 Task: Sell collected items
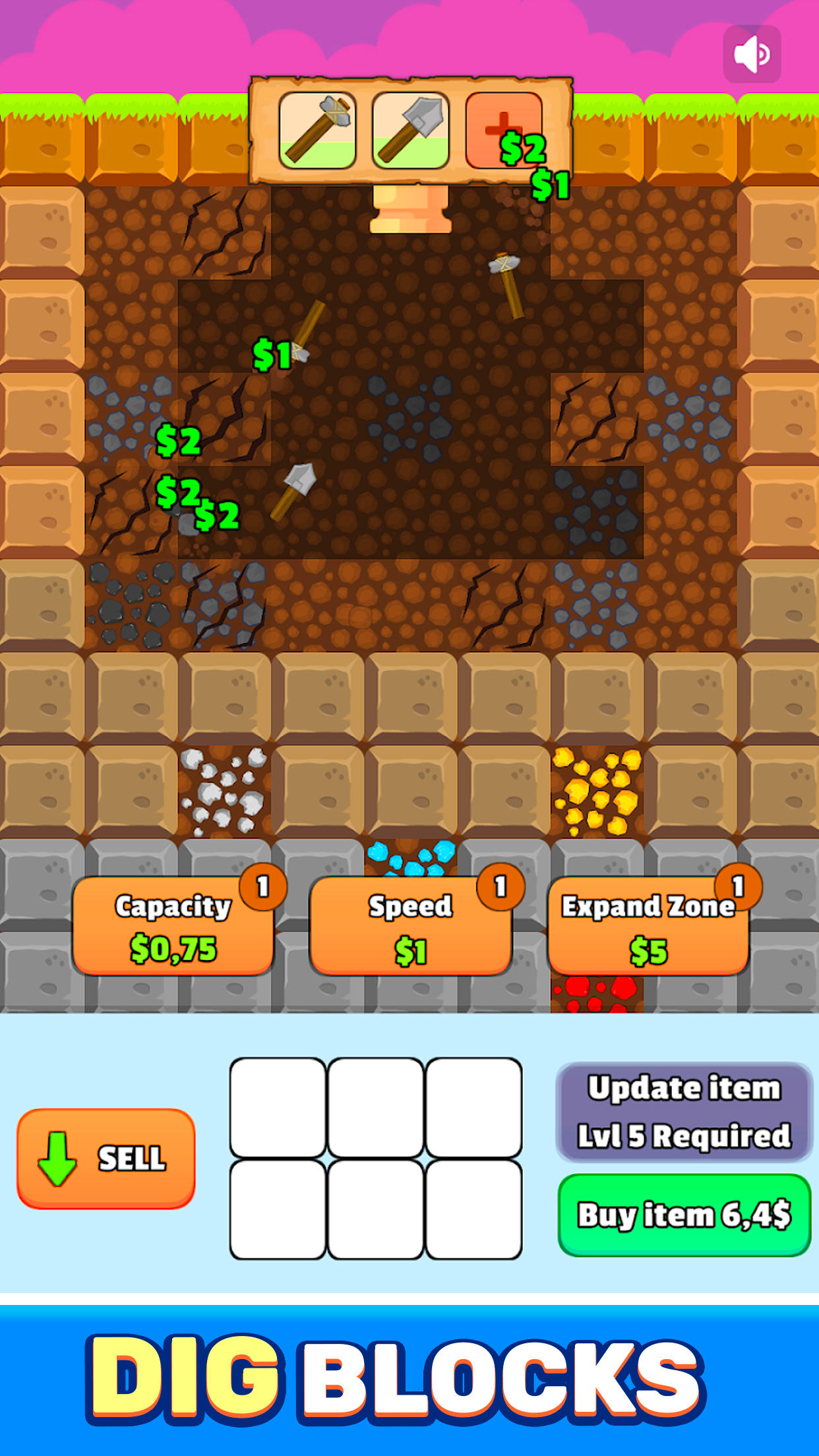tap(106, 1159)
